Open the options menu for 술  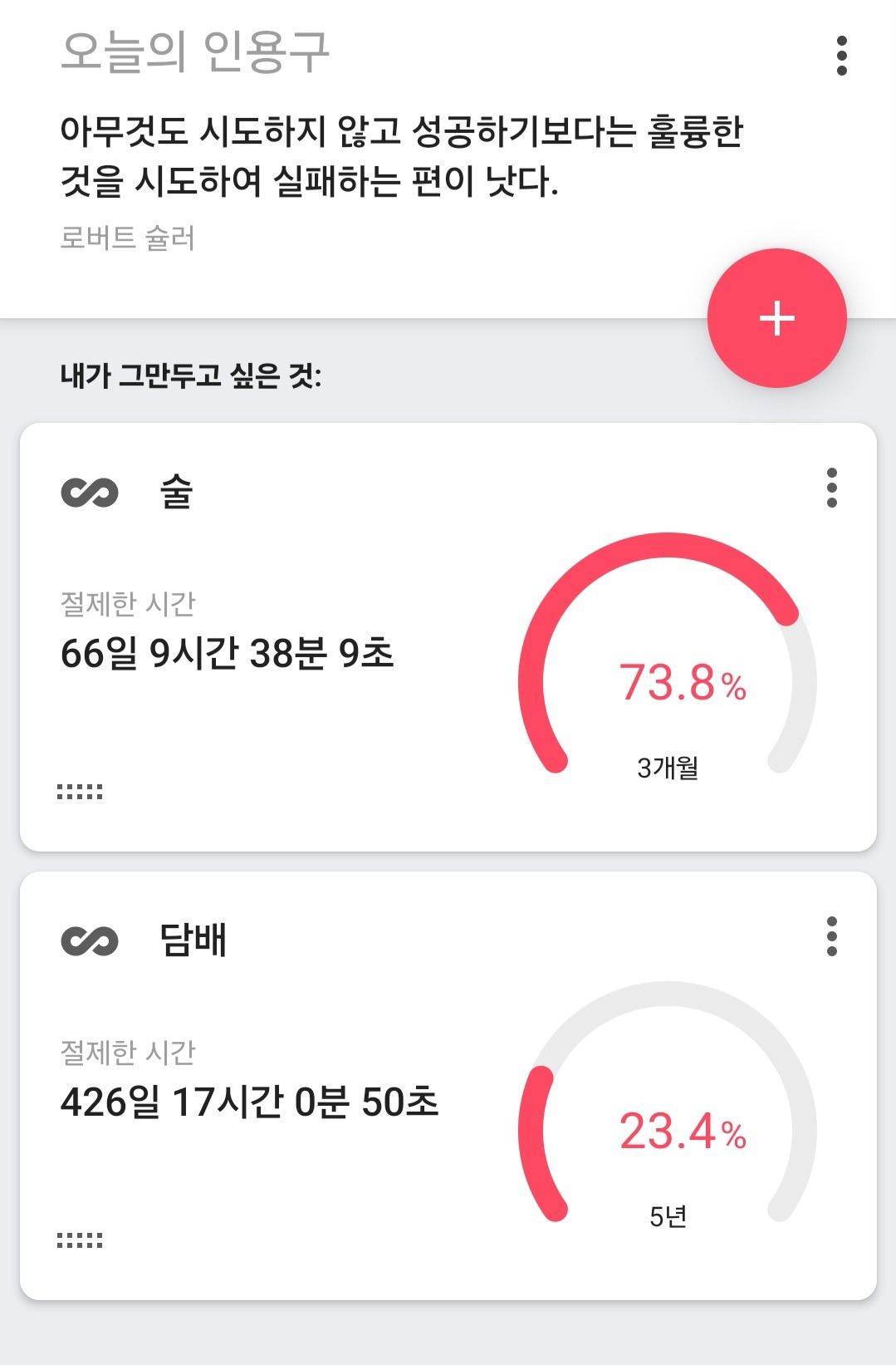(x=831, y=488)
